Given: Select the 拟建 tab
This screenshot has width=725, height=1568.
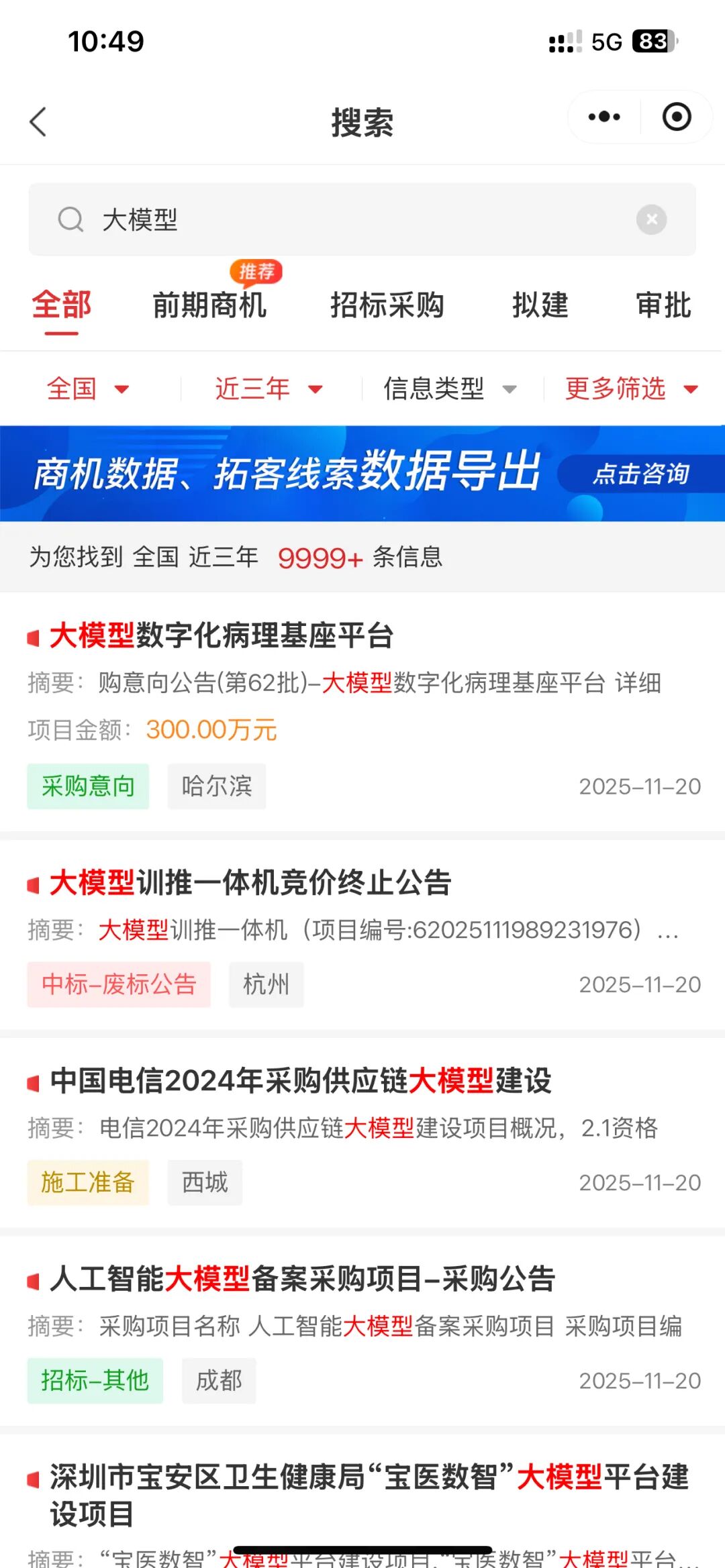Looking at the screenshot, I should click(x=540, y=305).
